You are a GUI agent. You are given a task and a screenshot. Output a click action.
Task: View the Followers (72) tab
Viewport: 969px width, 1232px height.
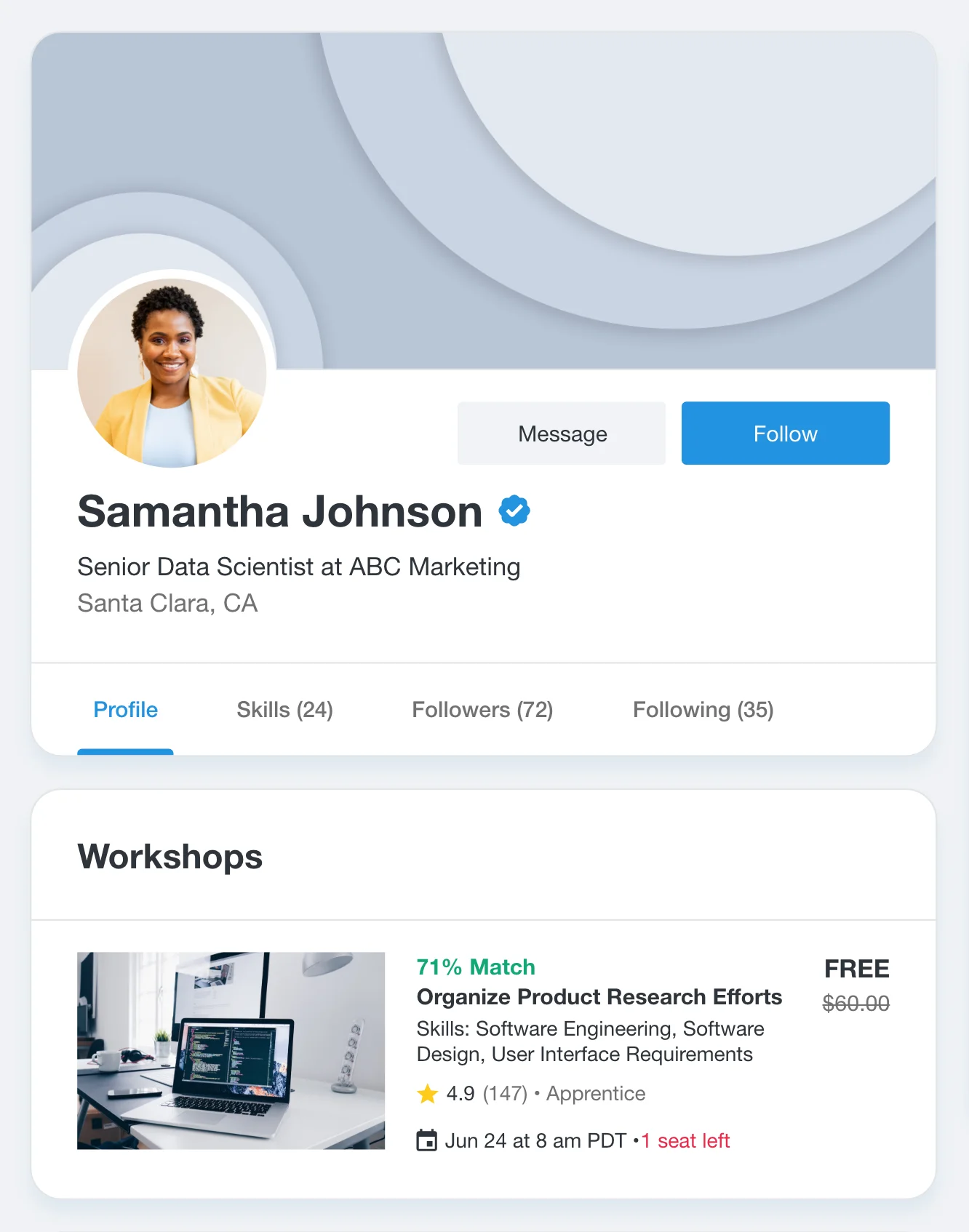tap(482, 710)
